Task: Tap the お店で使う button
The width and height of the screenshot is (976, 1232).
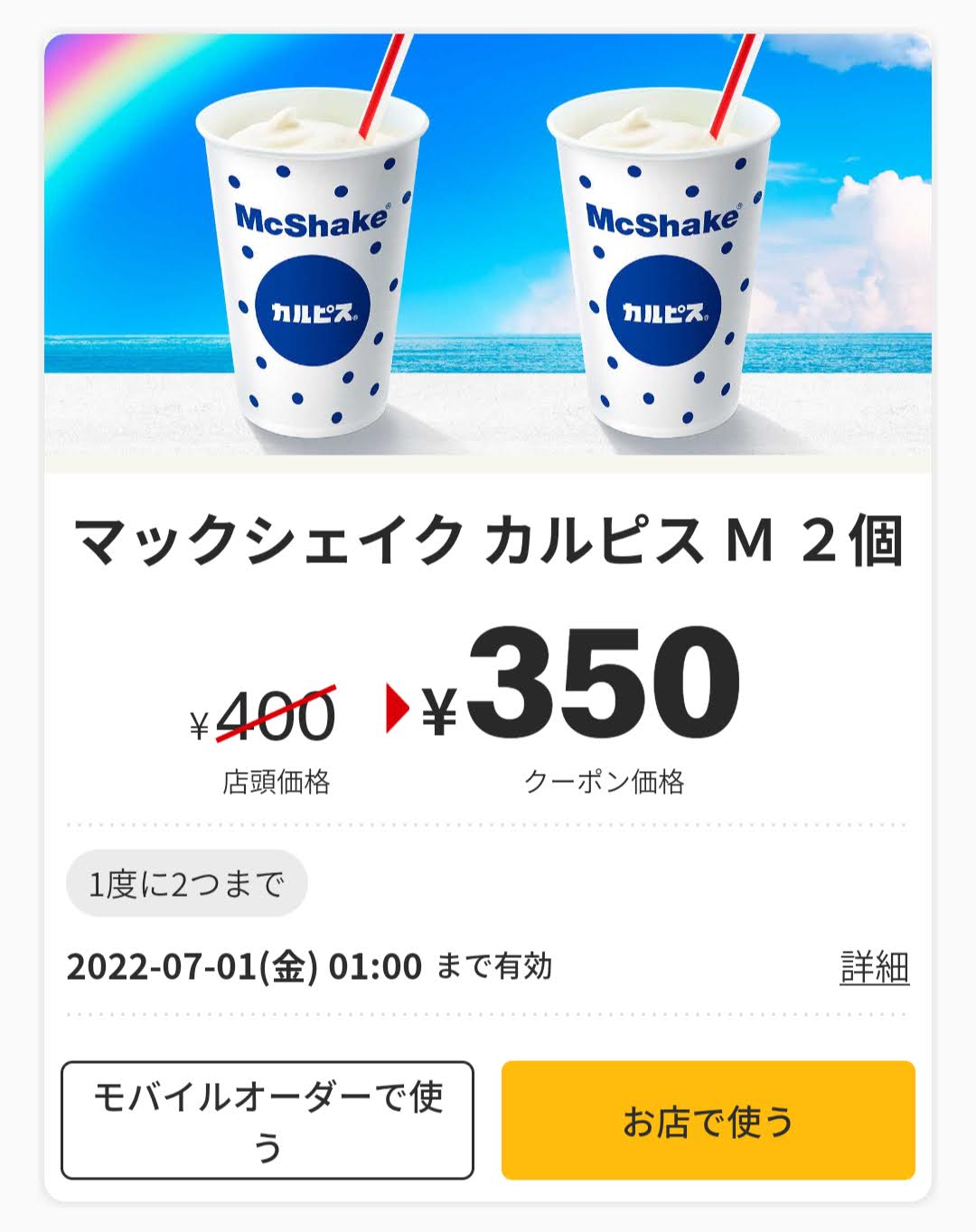Action: tap(708, 1121)
